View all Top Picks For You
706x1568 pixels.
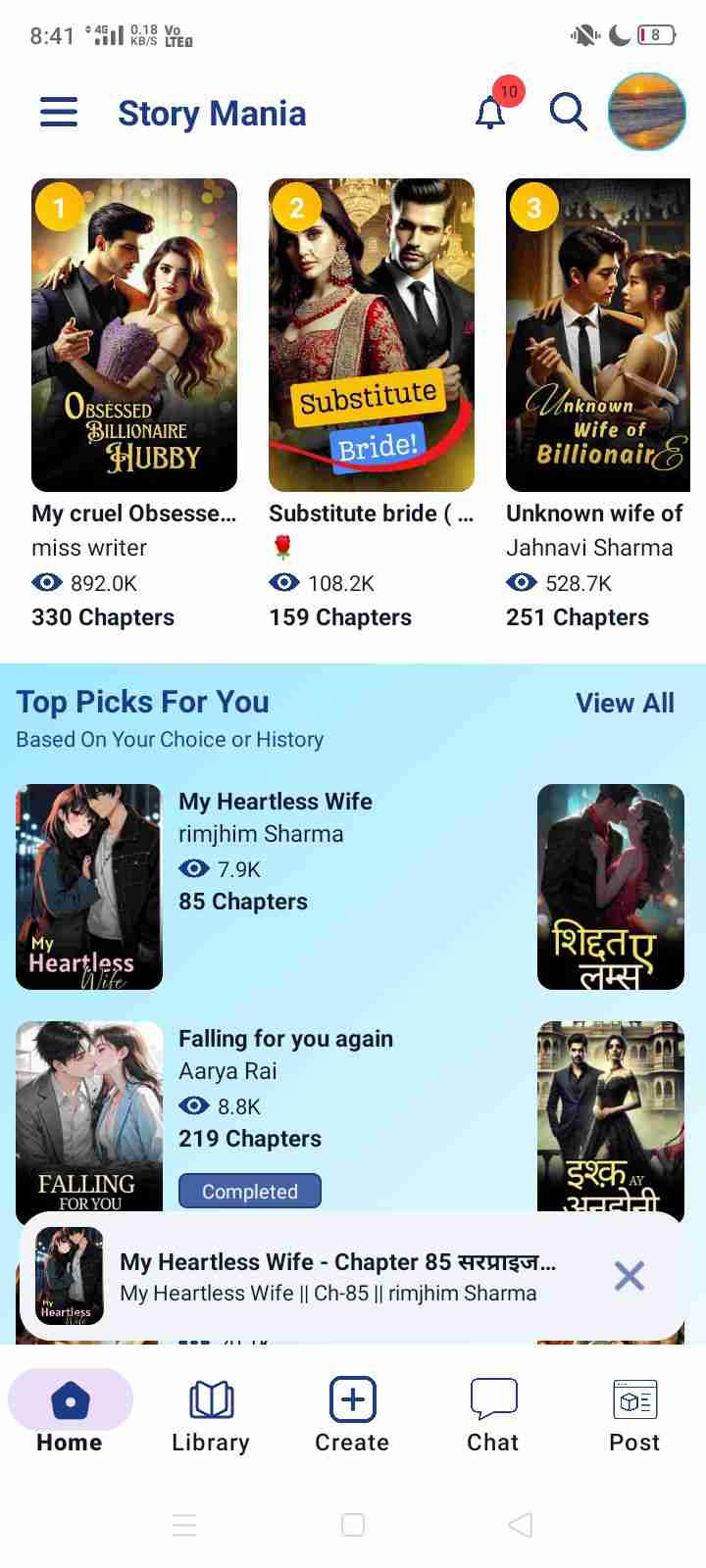click(625, 703)
